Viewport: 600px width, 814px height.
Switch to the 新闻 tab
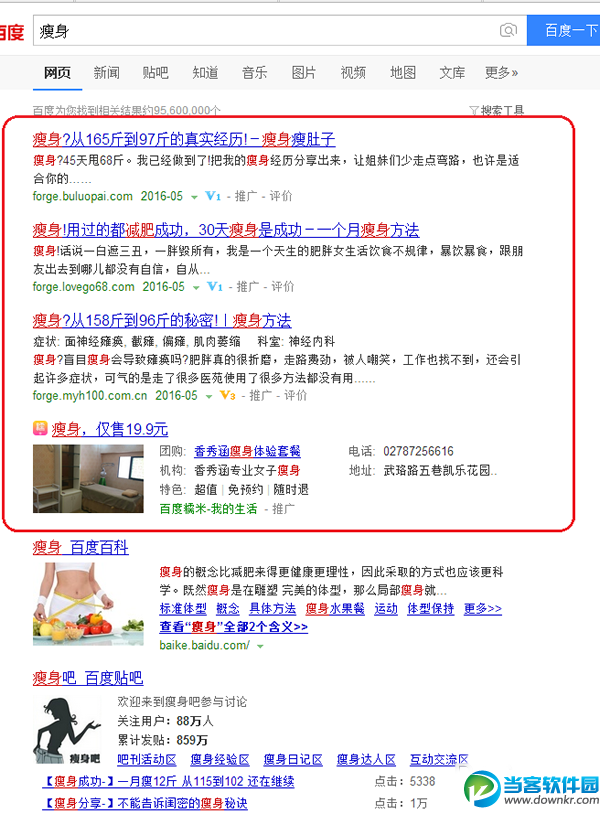point(106,73)
